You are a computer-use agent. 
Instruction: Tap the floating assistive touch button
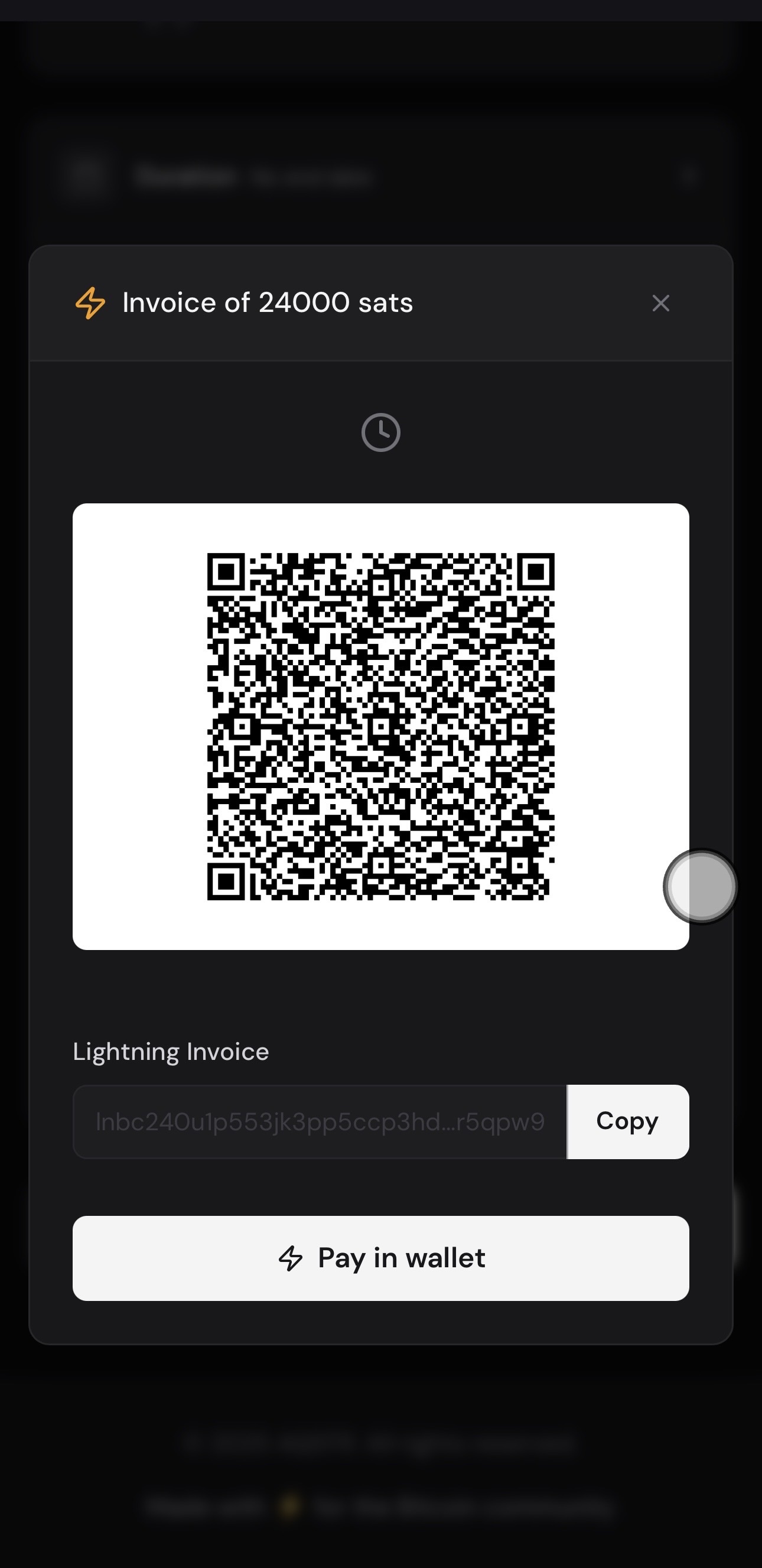700,886
